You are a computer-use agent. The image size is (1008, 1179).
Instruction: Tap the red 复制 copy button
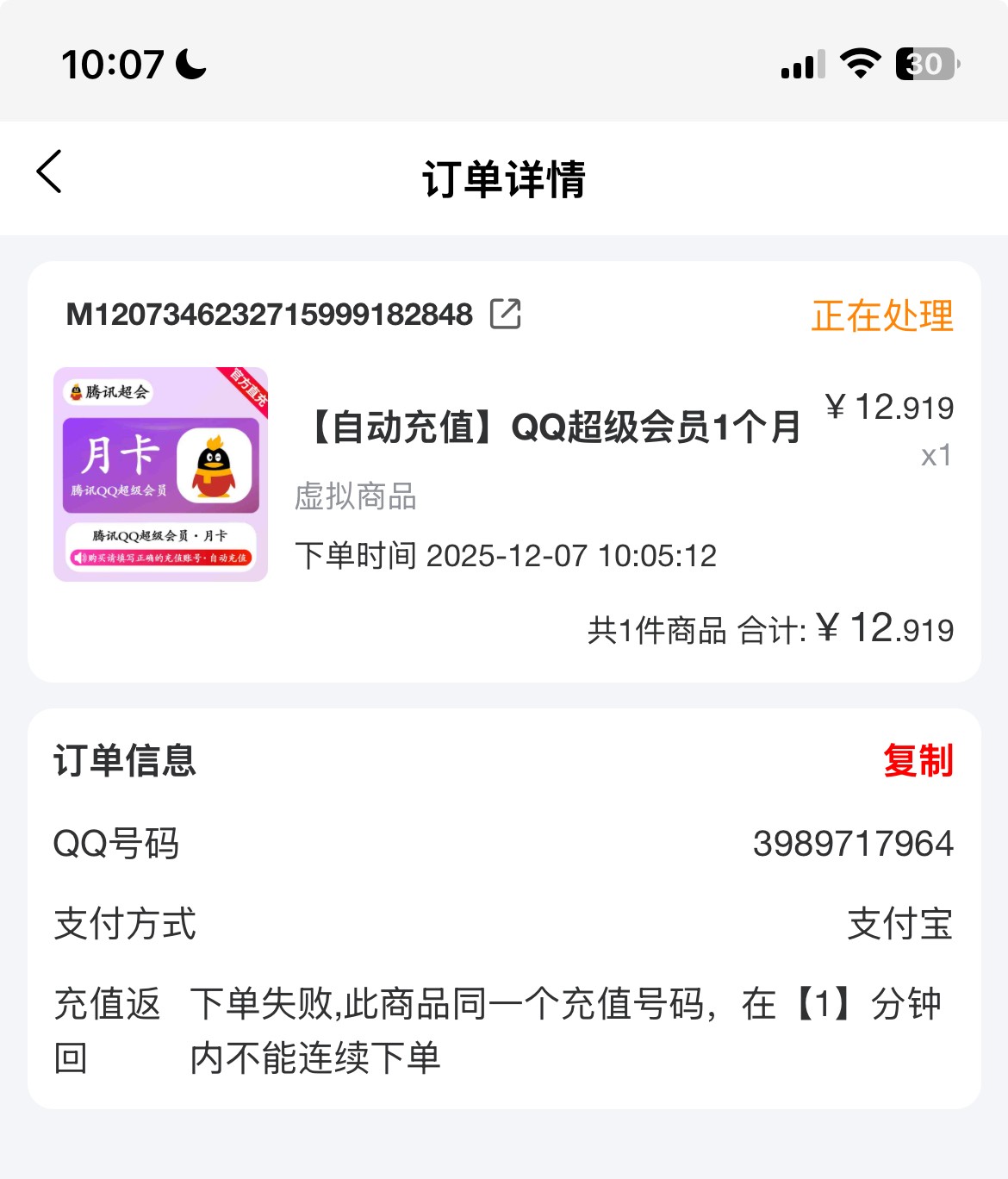pos(918,761)
